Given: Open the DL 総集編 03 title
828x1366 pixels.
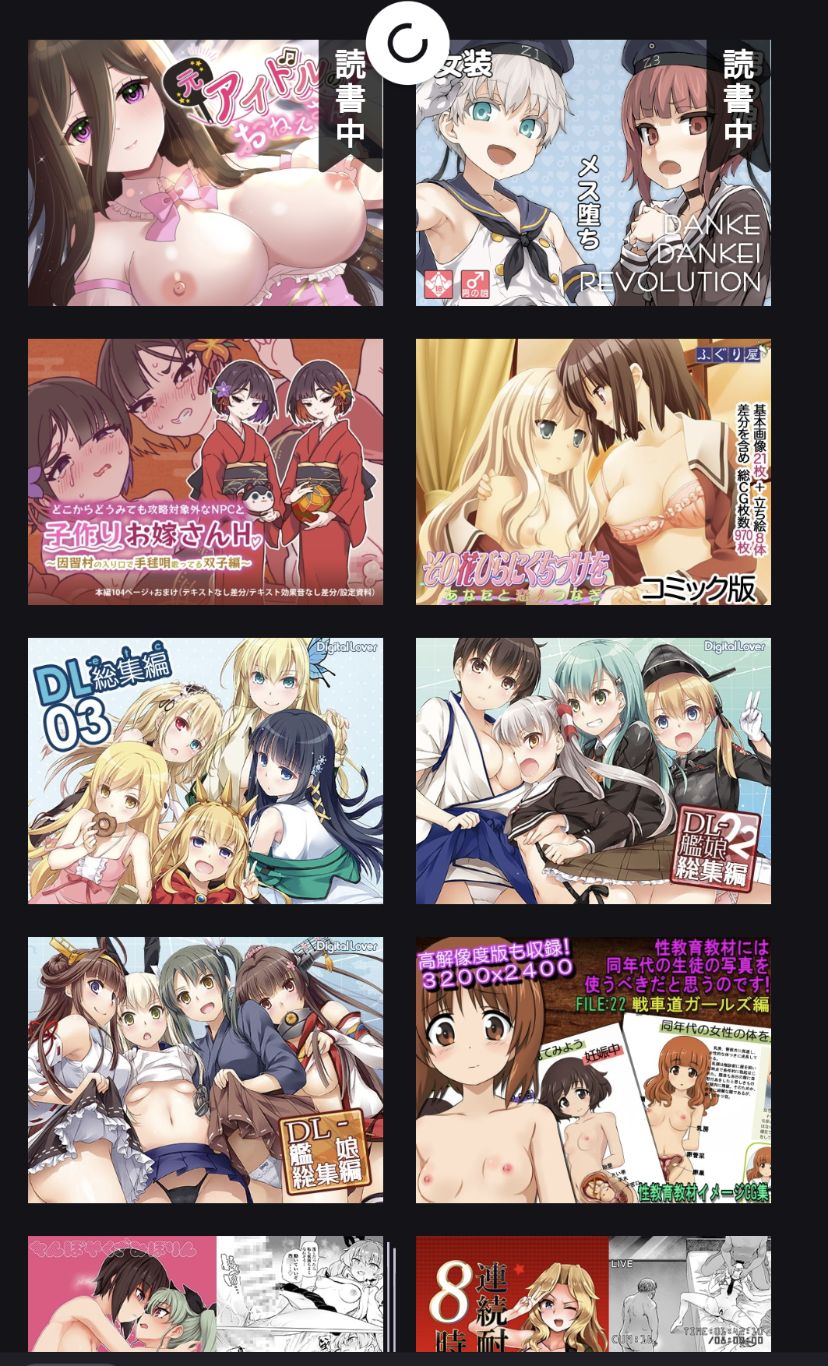Looking at the screenshot, I should tap(205, 771).
